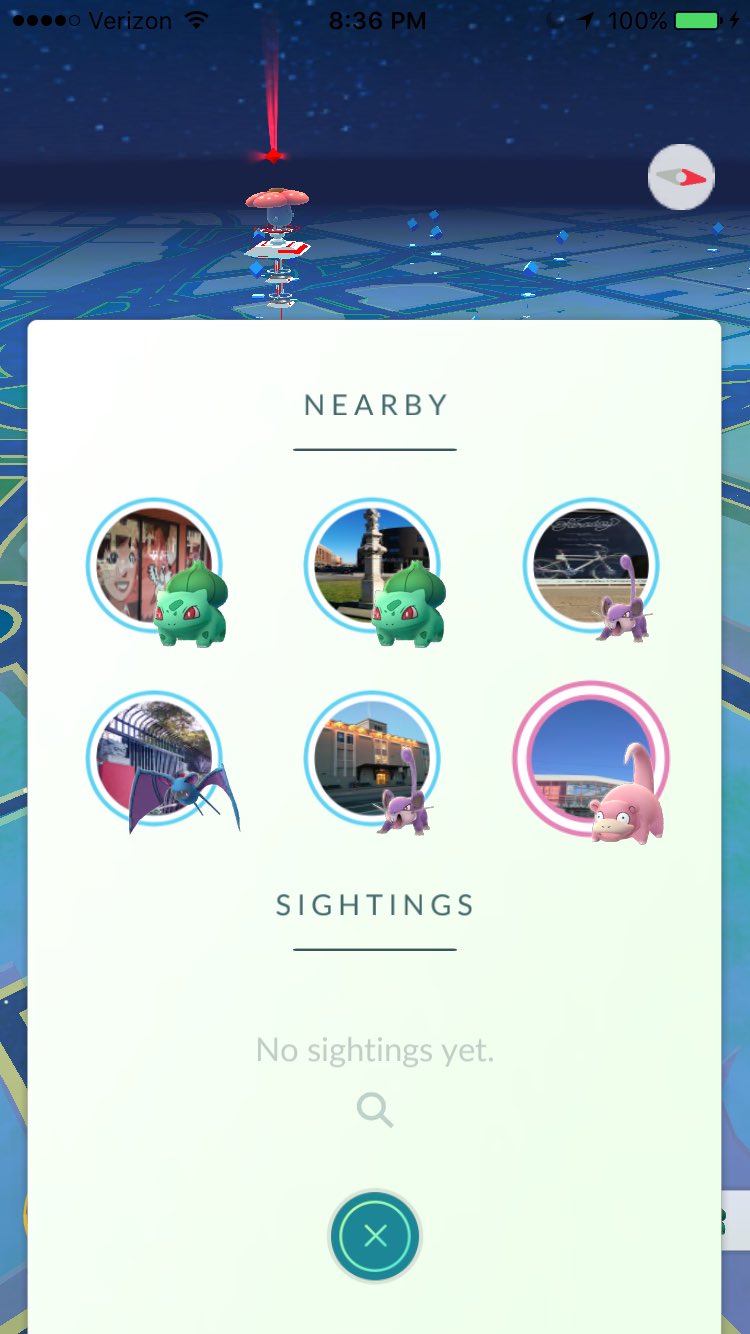Viewport: 750px width, 1334px height.
Task: Tap the compass icon on the map
Action: tap(681, 178)
